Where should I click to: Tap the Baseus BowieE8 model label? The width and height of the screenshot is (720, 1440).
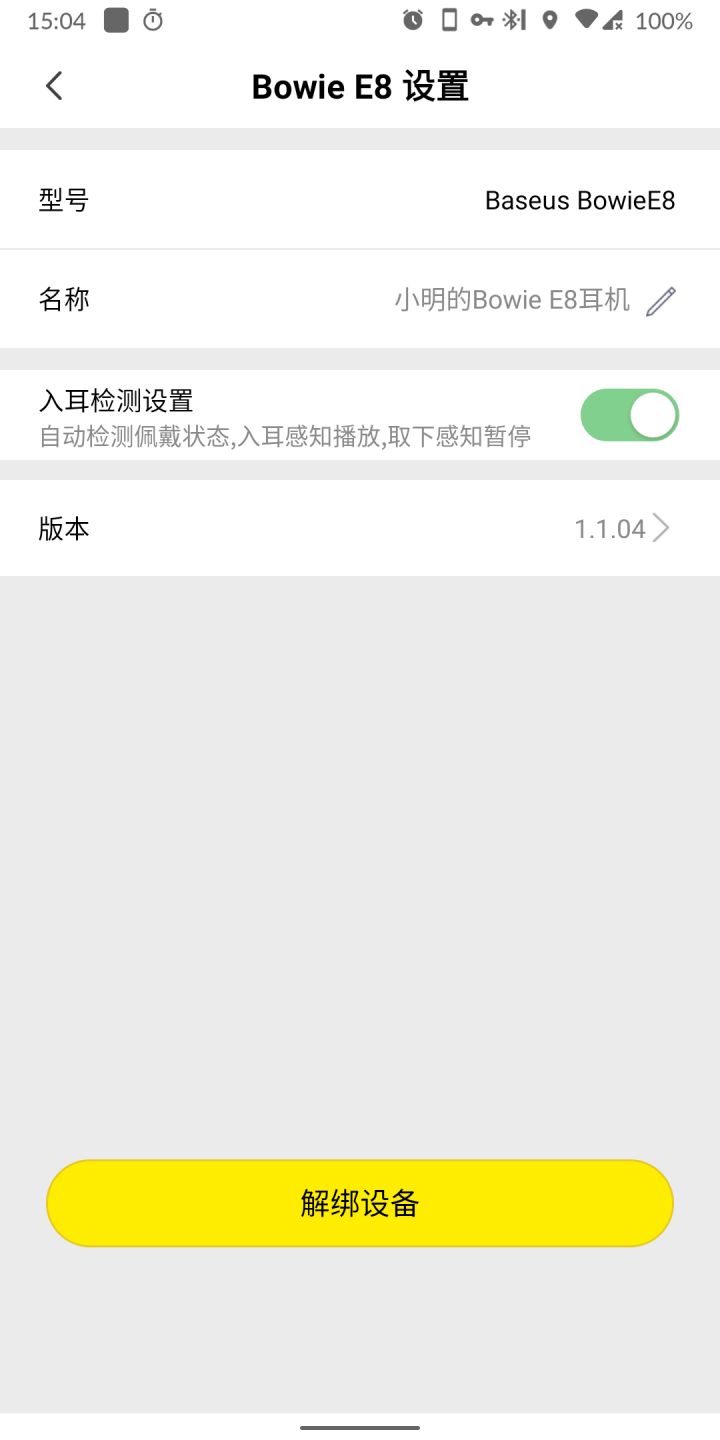pos(581,199)
